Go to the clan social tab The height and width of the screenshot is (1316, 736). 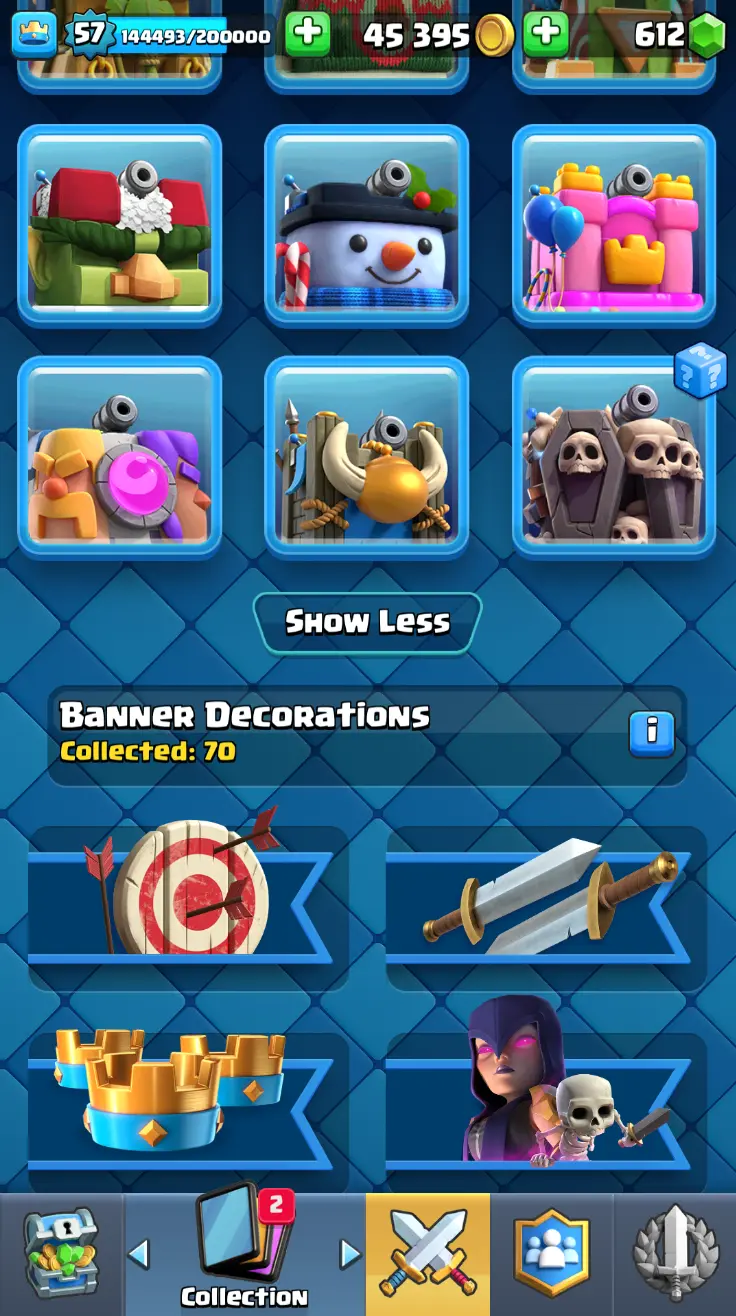(551, 1254)
